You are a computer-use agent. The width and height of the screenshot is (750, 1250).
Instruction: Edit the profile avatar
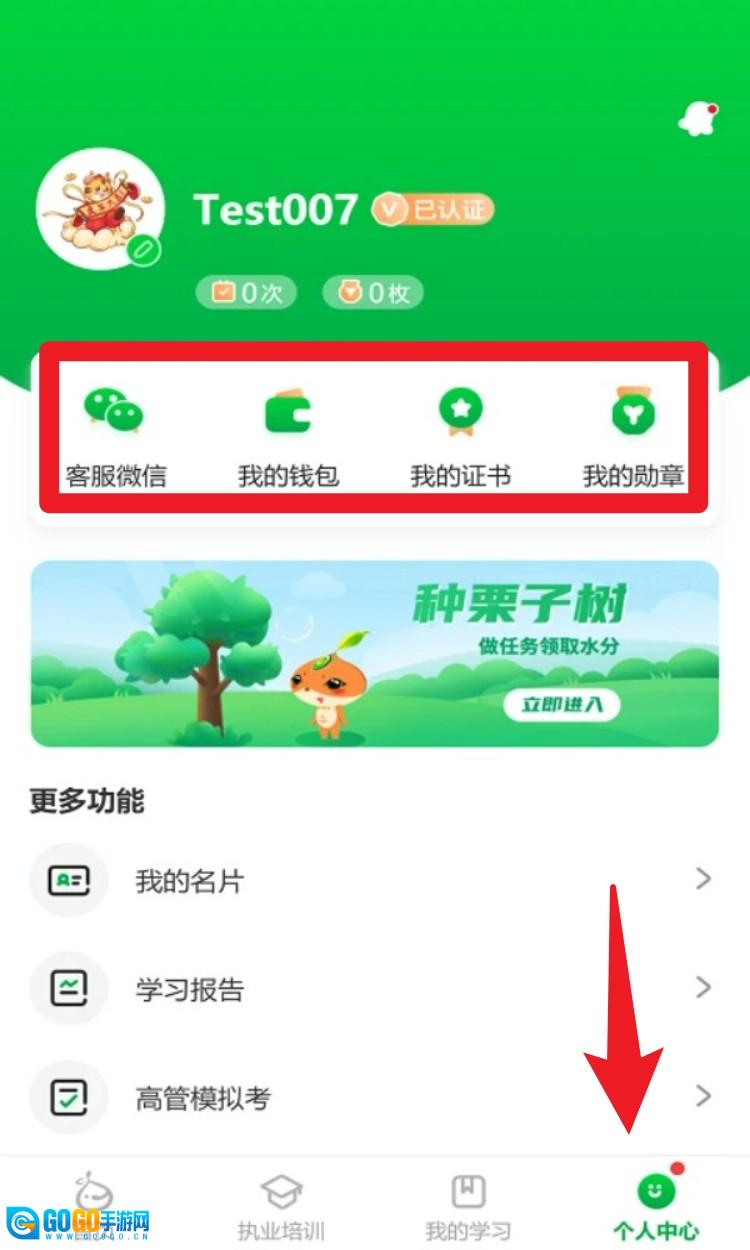[144, 250]
